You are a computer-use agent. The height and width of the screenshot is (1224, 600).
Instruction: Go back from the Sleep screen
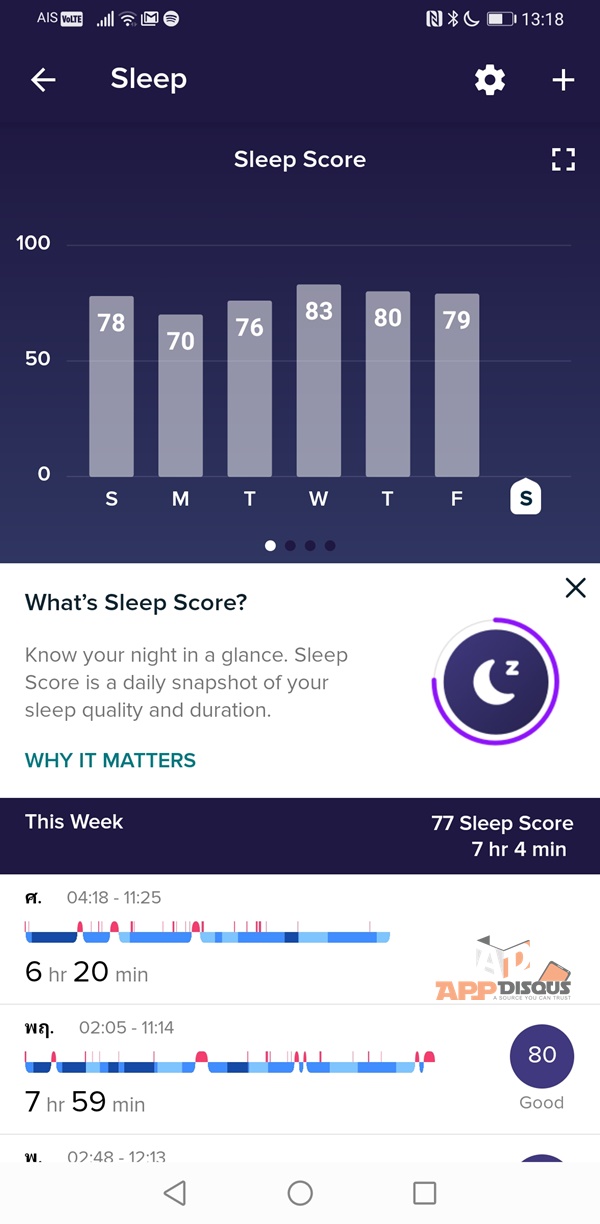(x=43, y=80)
